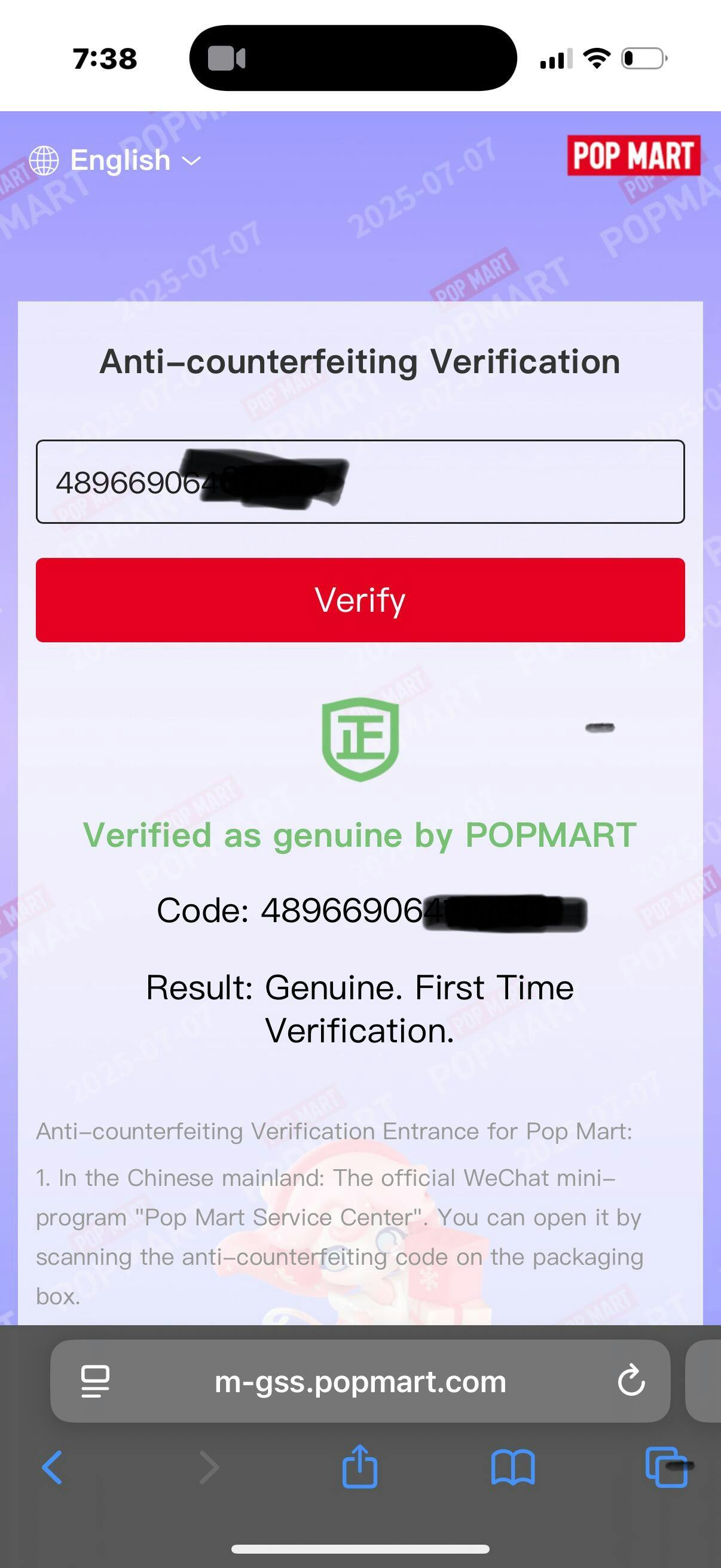The width and height of the screenshot is (721, 1568).
Task: Tap the red Verify button
Action: (x=360, y=600)
